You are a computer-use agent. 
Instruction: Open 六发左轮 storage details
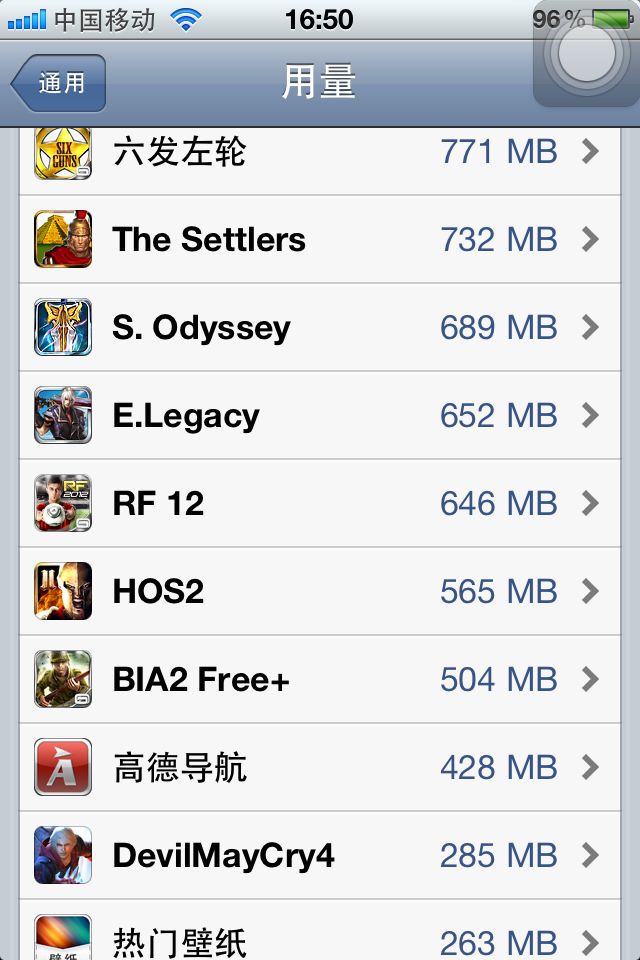320,154
